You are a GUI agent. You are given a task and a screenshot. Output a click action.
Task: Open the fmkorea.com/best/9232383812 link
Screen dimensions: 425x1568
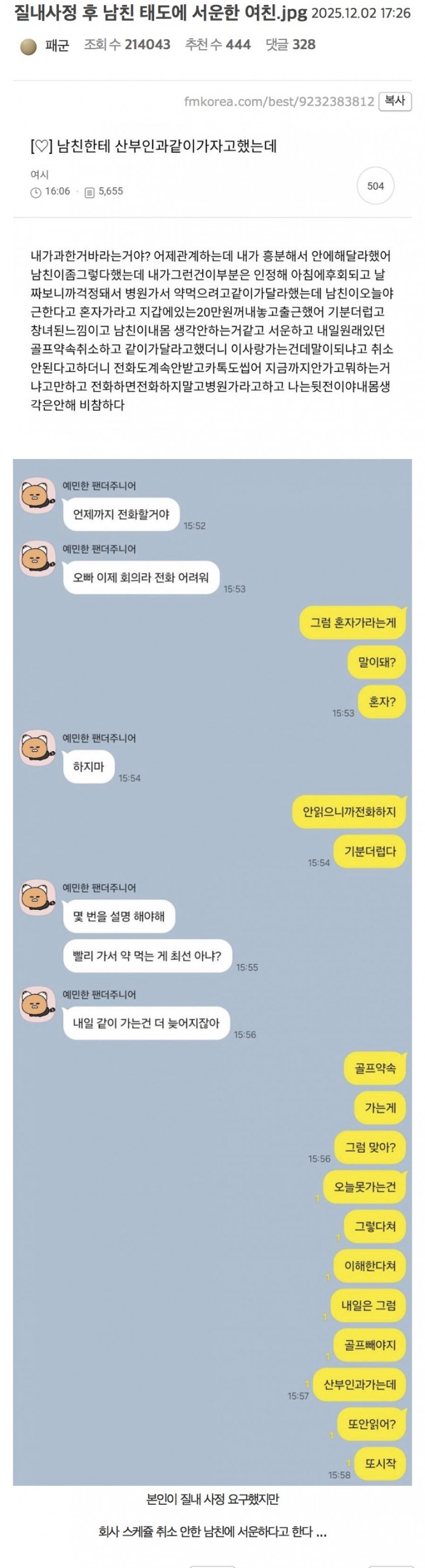[x=279, y=101]
